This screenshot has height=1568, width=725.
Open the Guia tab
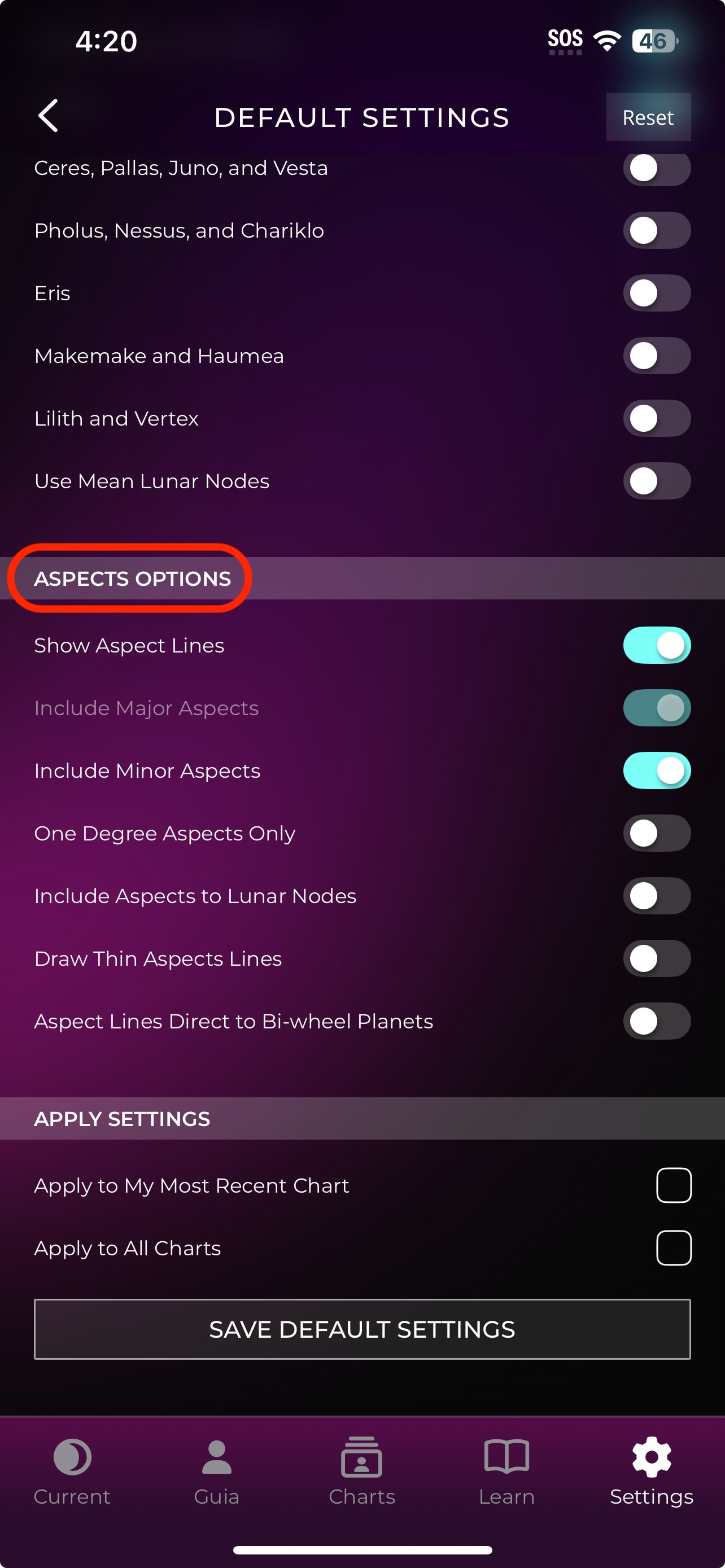[x=217, y=1472]
